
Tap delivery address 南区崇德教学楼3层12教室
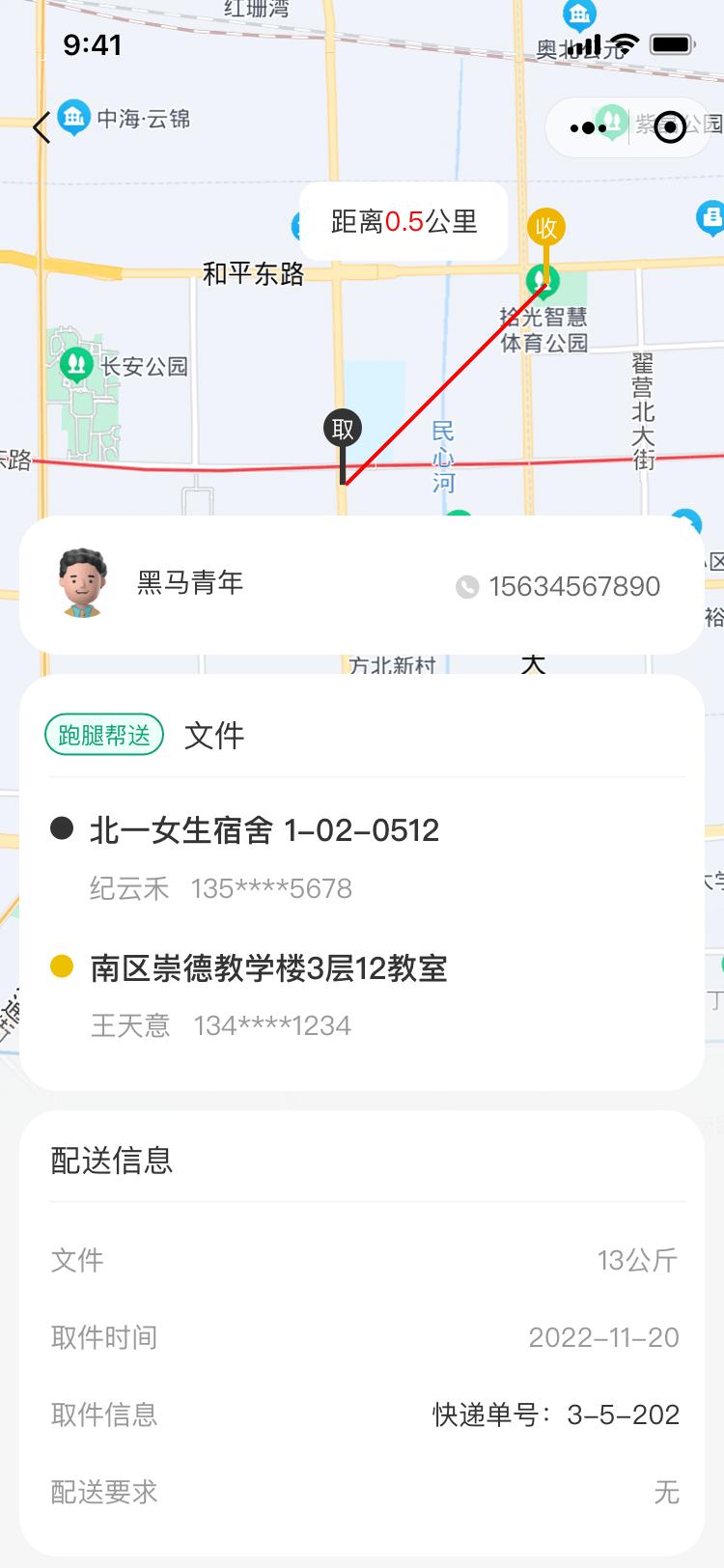(268, 968)
